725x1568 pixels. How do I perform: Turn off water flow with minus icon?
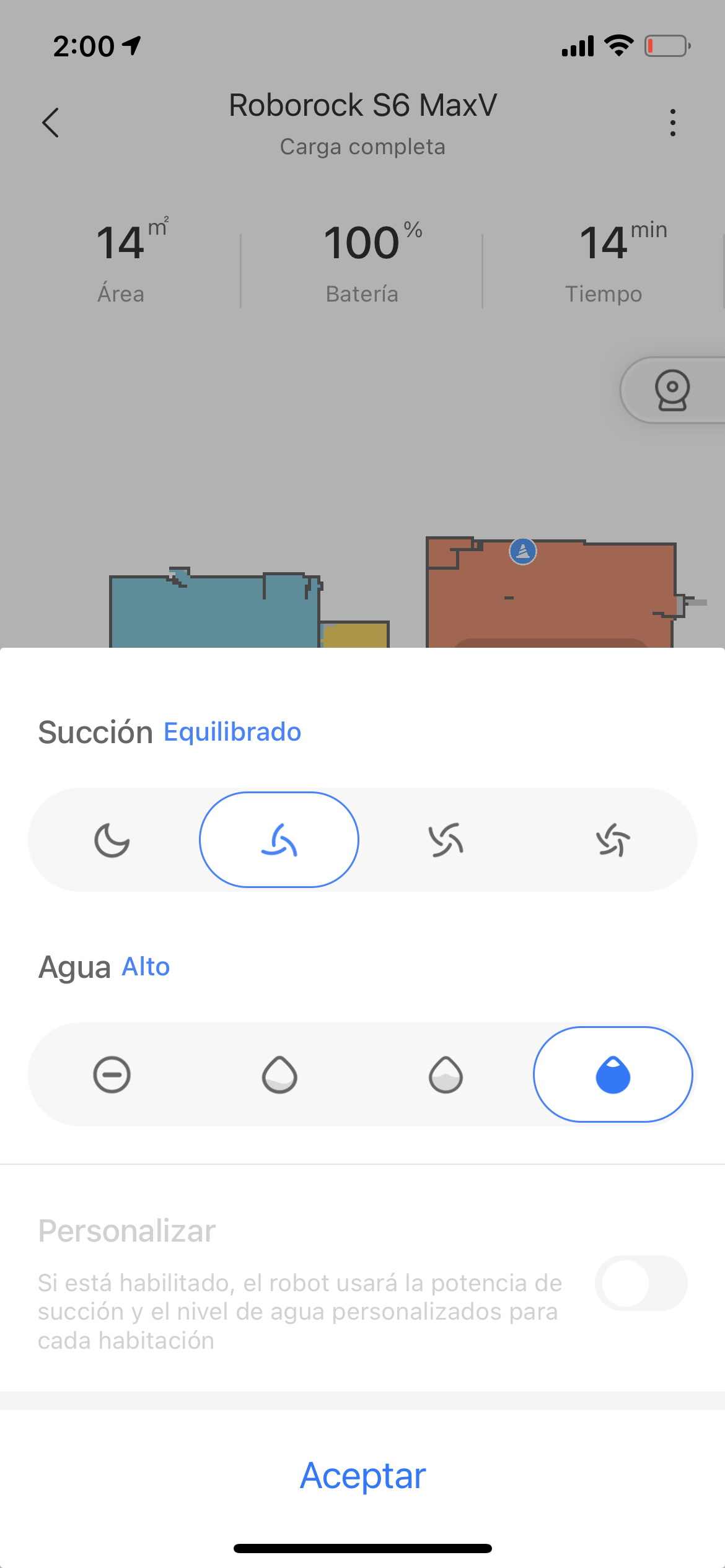[112, 1074]
